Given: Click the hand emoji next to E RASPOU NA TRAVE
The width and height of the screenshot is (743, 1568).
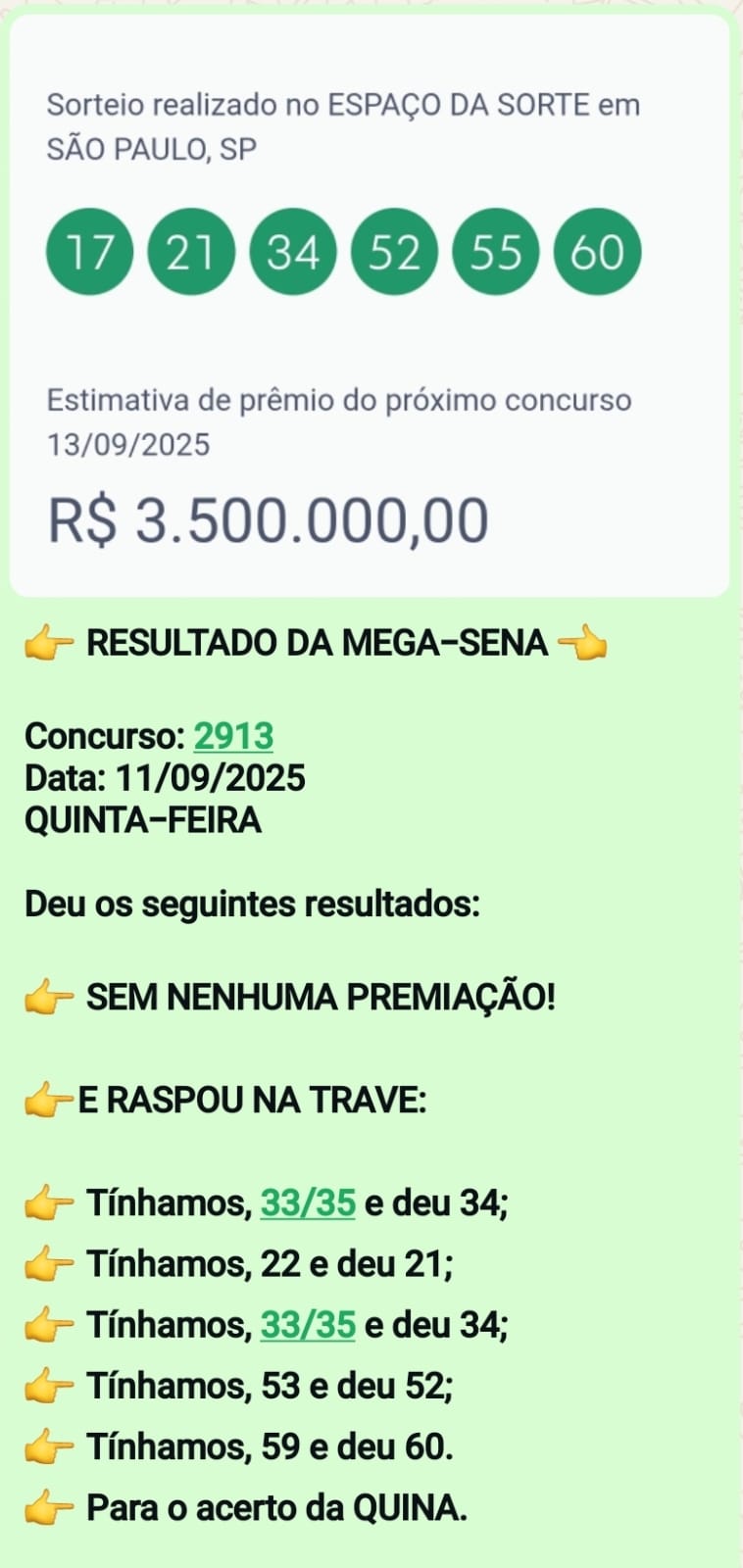Looking at the screenshot, I should pos(44,1100).
